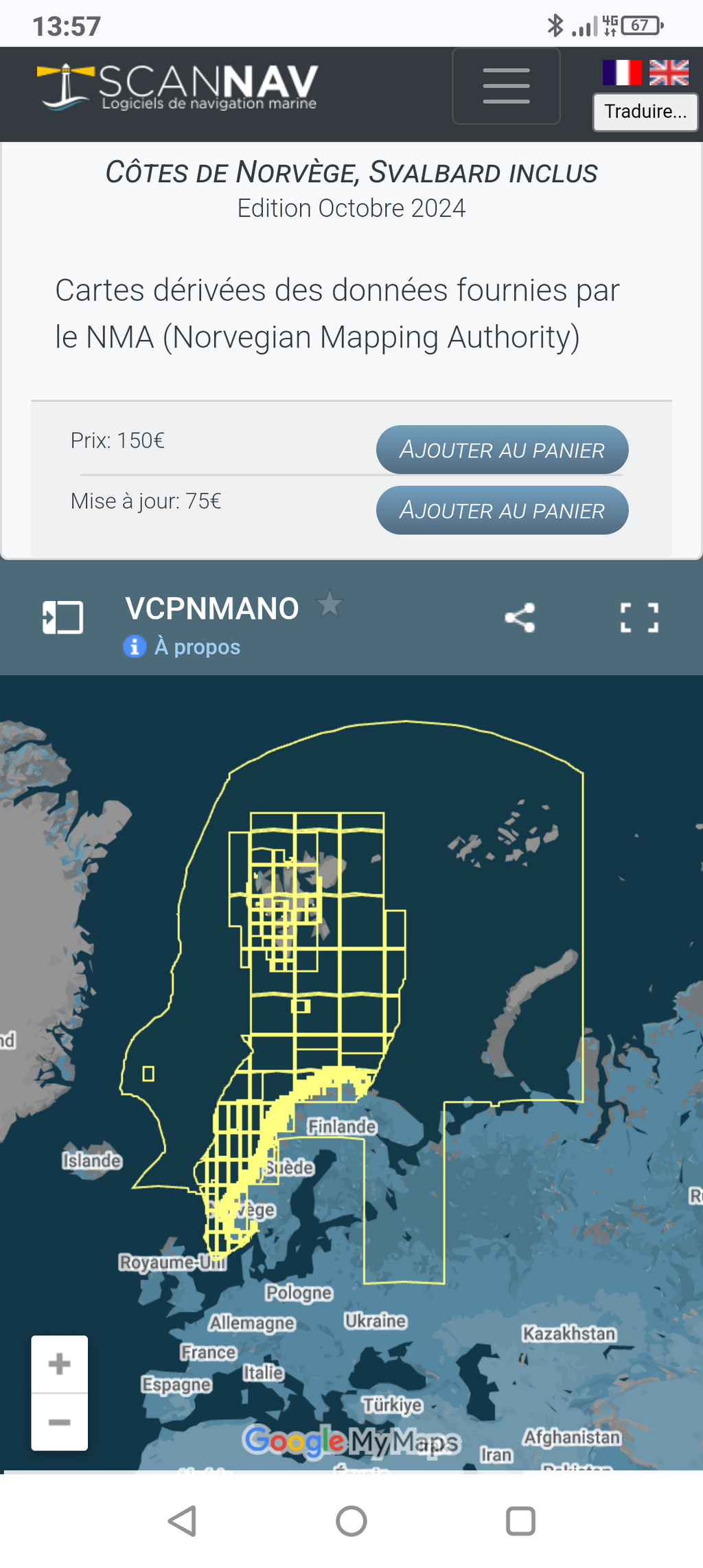Open the hamburger navigation menu
Image resolution: width=703 pixels, height=1568 pixels.
click(506, 86)
